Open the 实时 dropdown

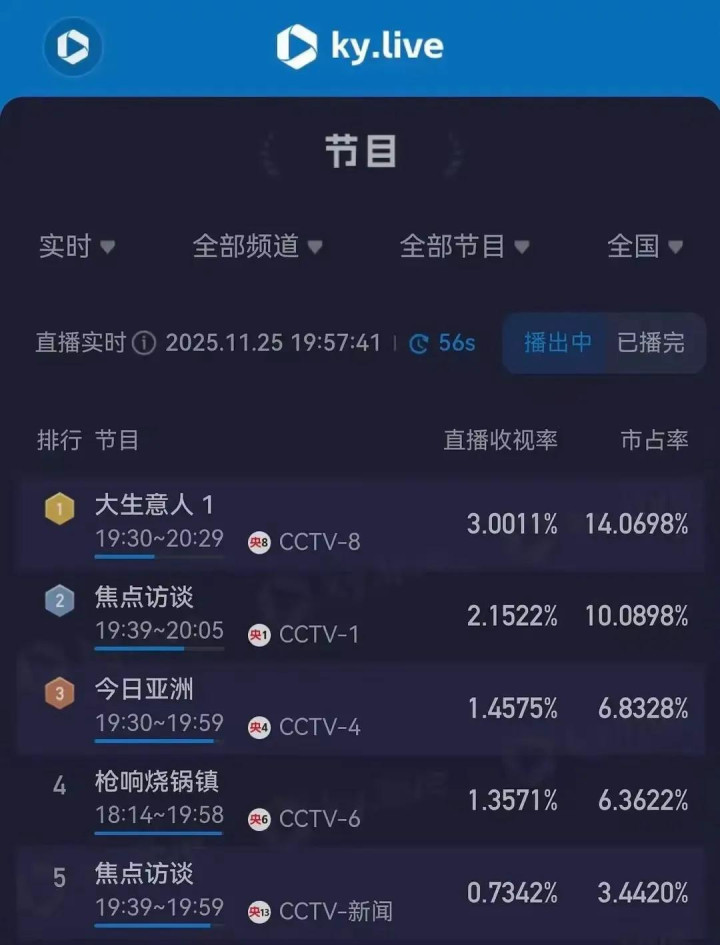click(77, 246)
